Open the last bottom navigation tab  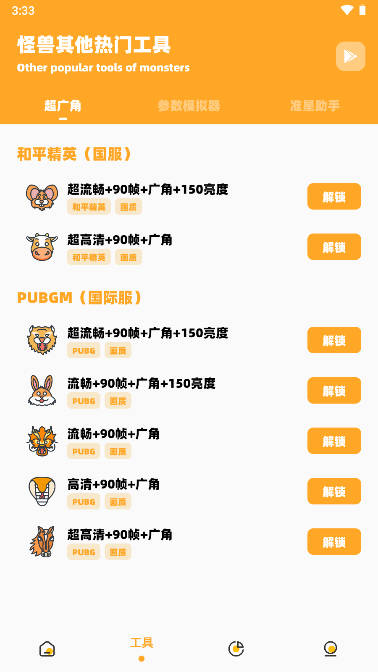point(330,649)
